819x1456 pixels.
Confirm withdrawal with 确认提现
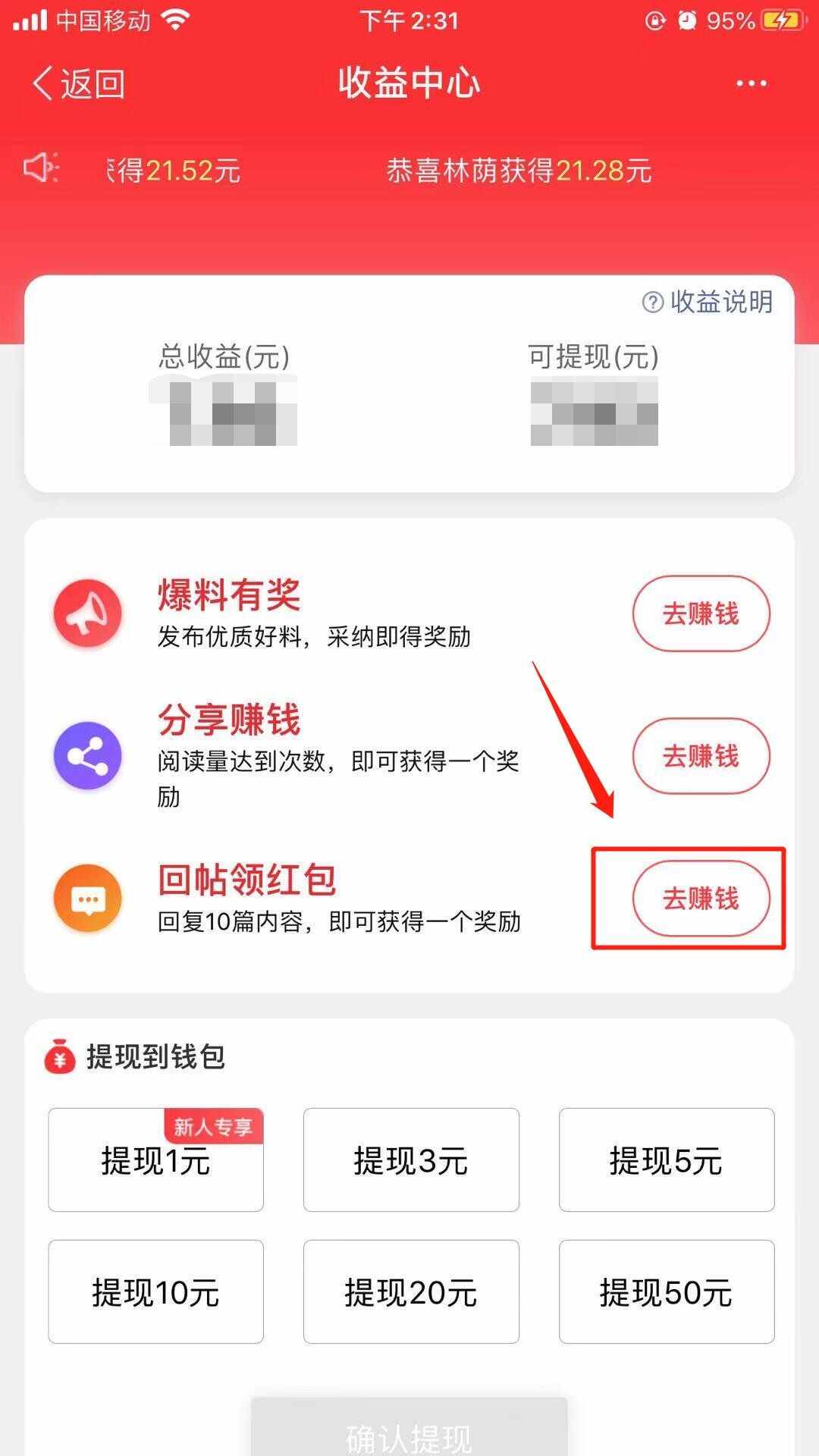coord(409,1433)
